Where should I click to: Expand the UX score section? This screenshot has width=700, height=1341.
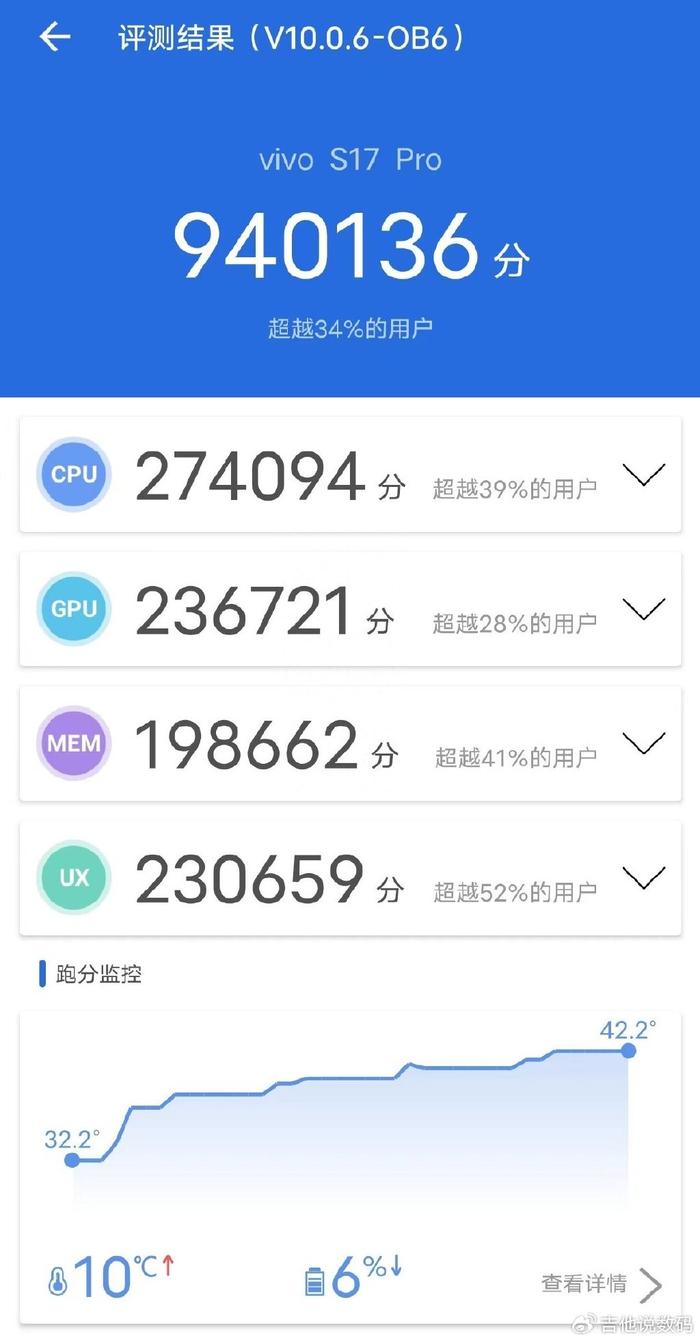[643, 877]
